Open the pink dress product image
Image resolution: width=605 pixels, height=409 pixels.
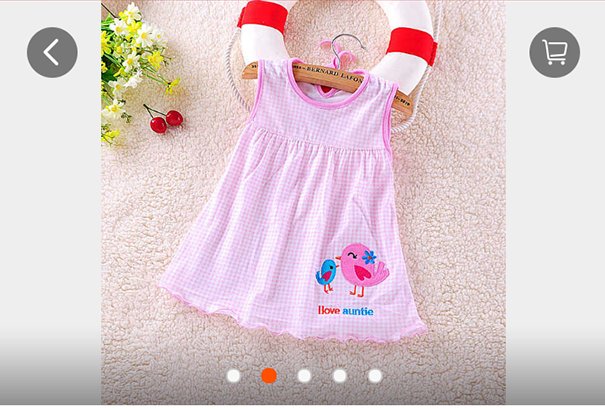click(x=300, y=200)
